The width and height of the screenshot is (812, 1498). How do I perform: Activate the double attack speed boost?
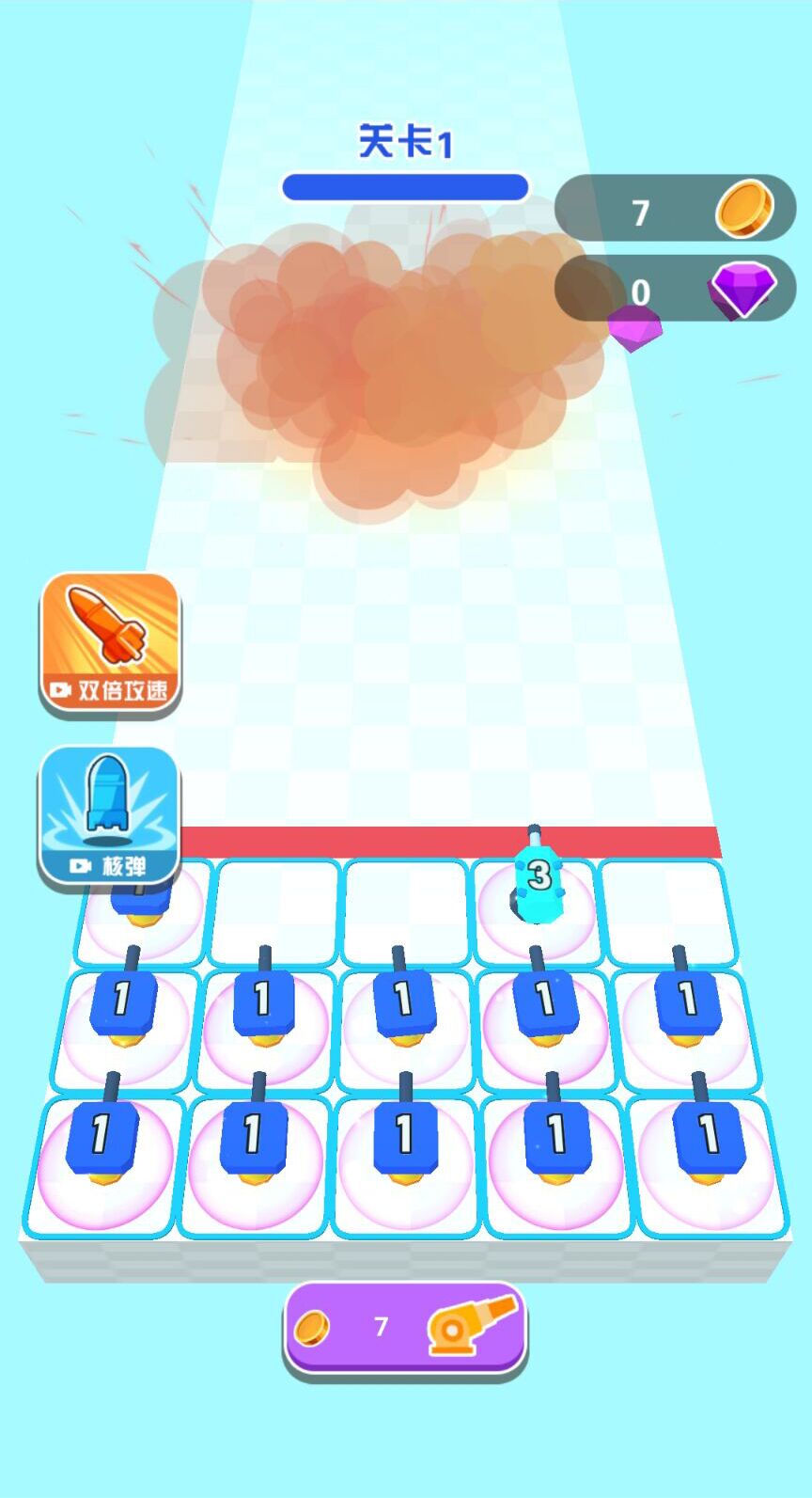pyautogui.click(x=110, y=643)
